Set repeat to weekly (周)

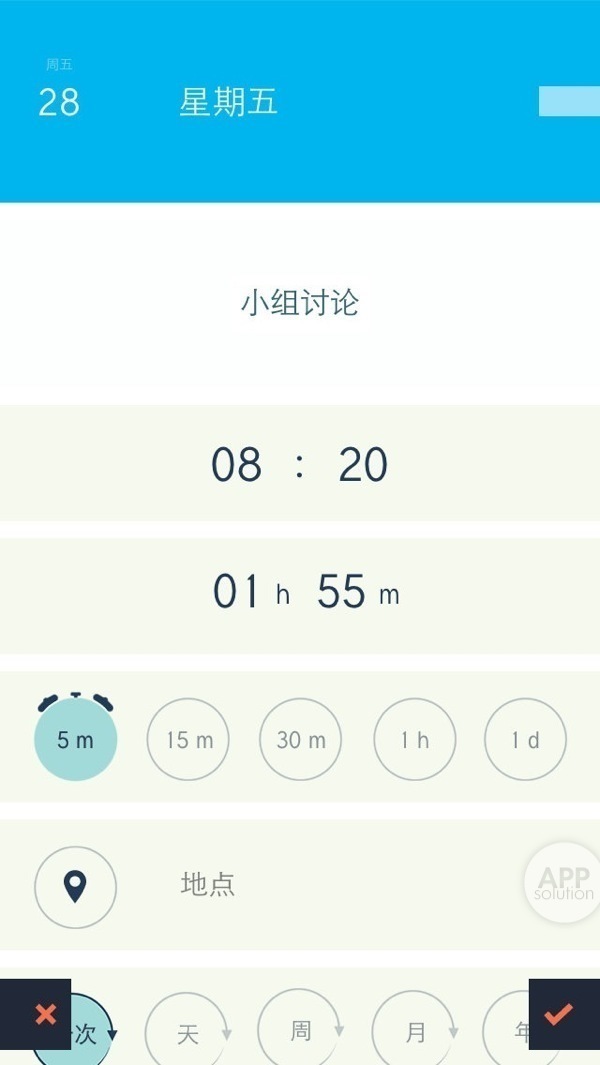click(300, 1030)
